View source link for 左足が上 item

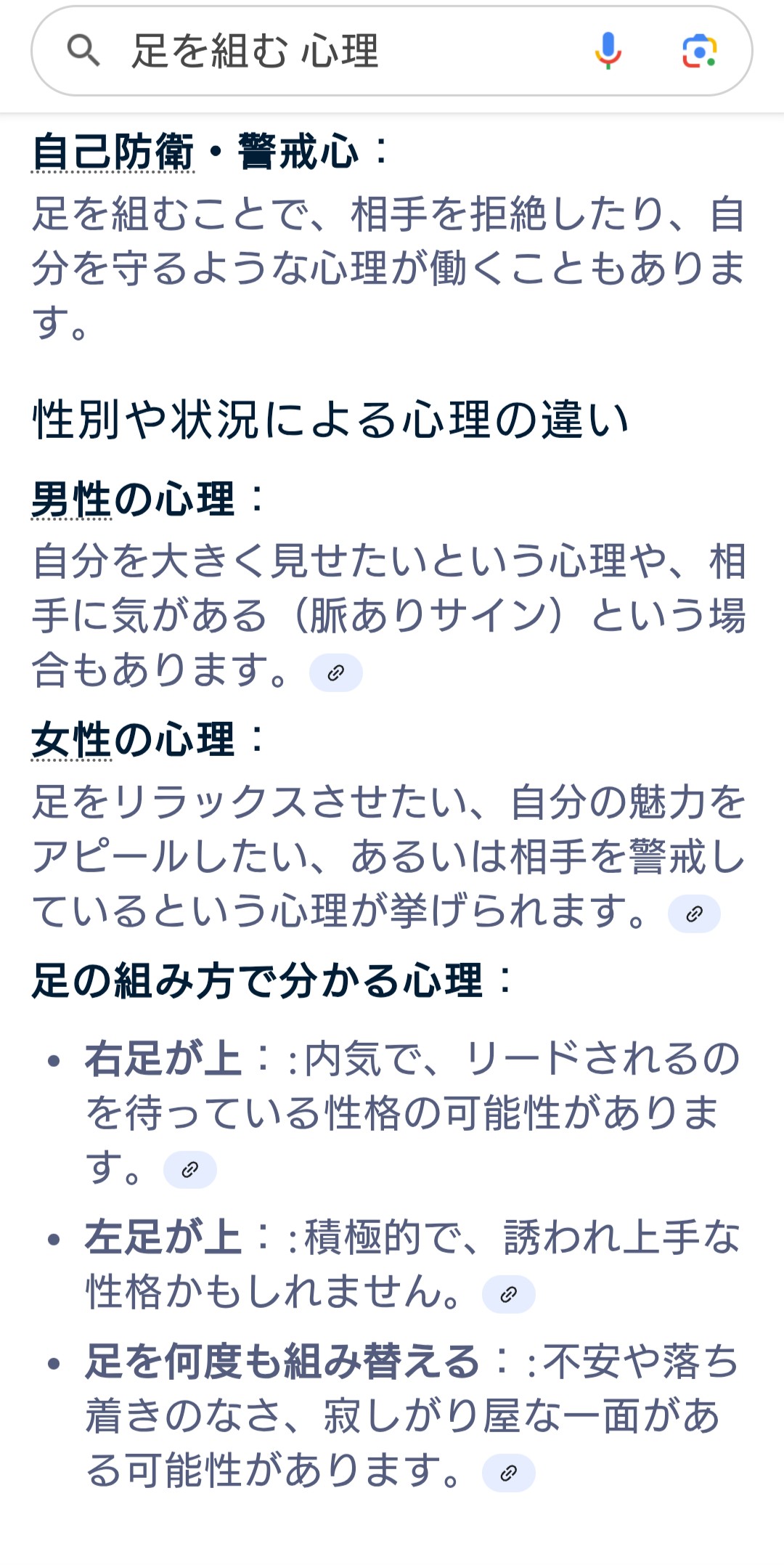(509, 1294)
